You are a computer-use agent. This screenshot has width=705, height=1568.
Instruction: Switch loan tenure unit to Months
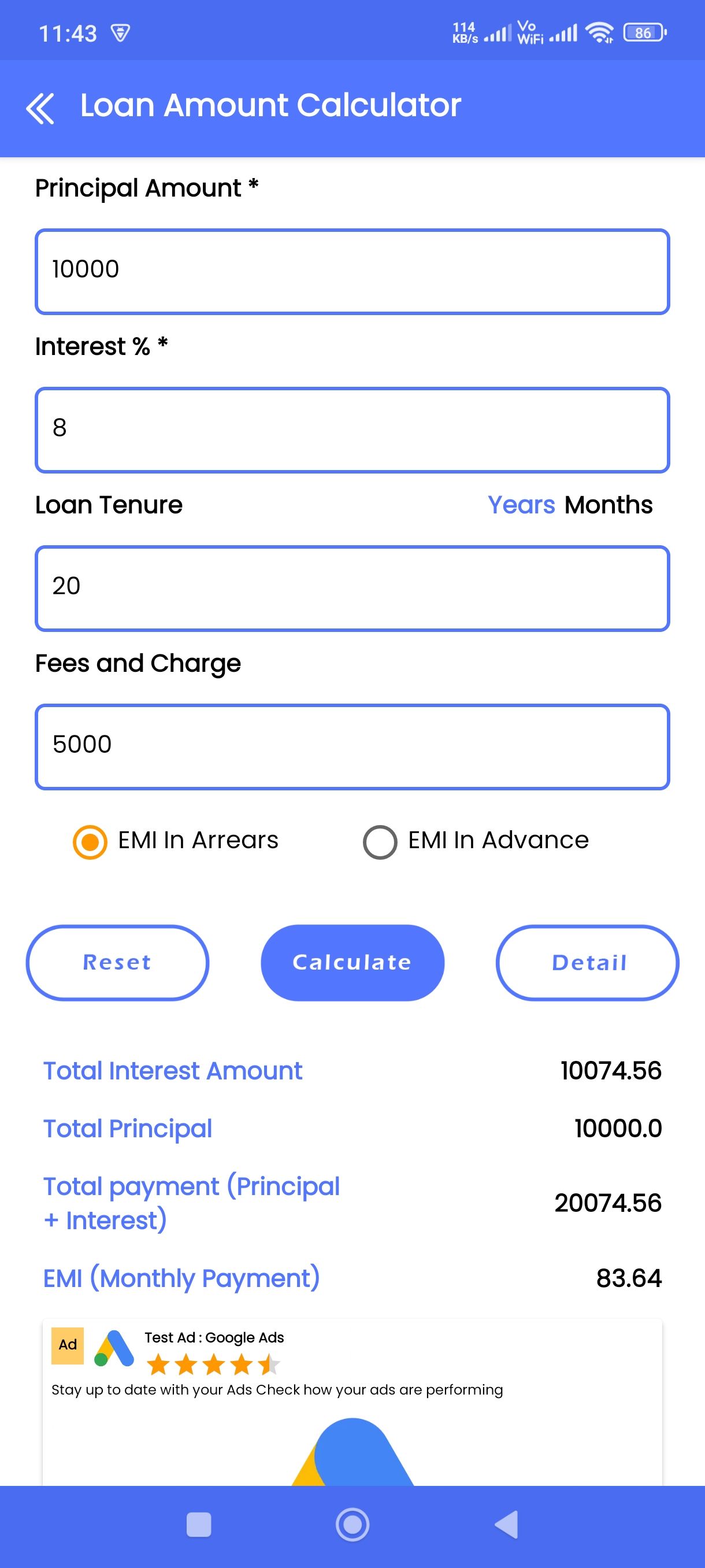pos(608,505)
